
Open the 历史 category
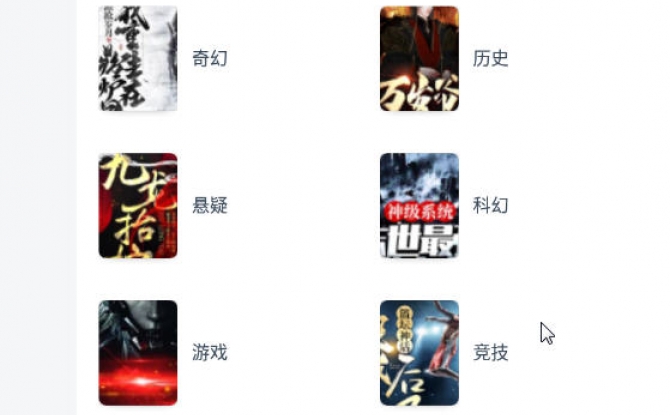[490, 59]
